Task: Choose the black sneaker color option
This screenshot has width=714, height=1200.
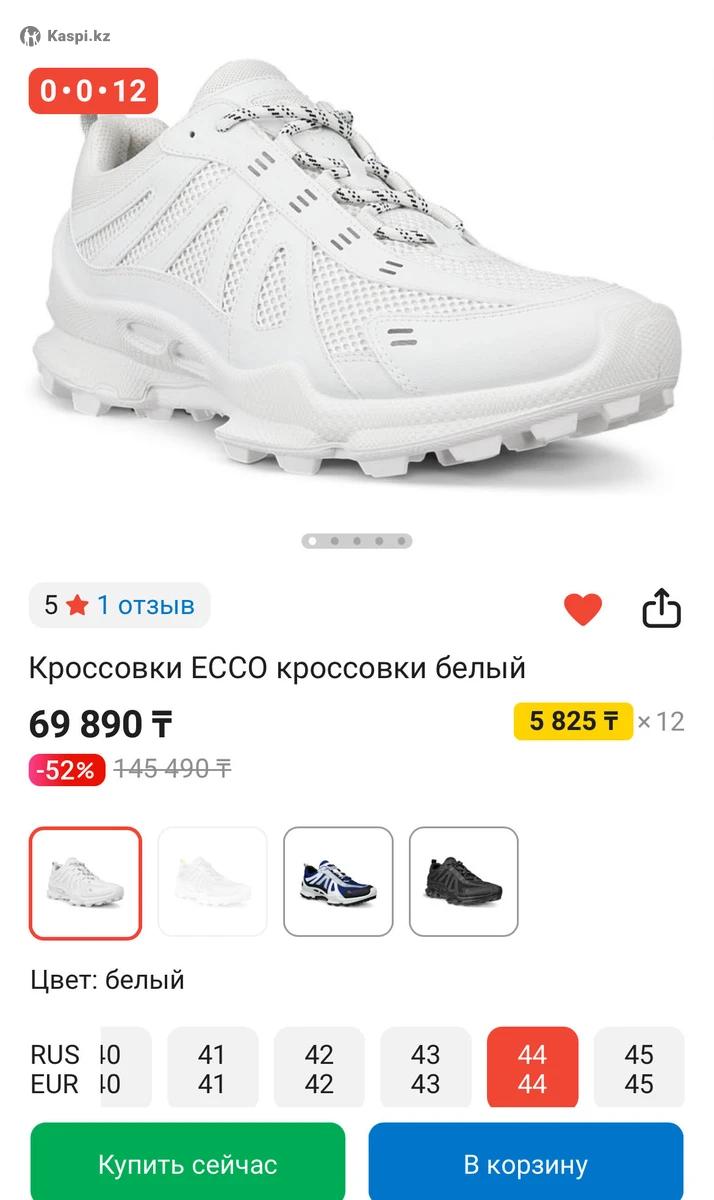Action: [464, 882]
